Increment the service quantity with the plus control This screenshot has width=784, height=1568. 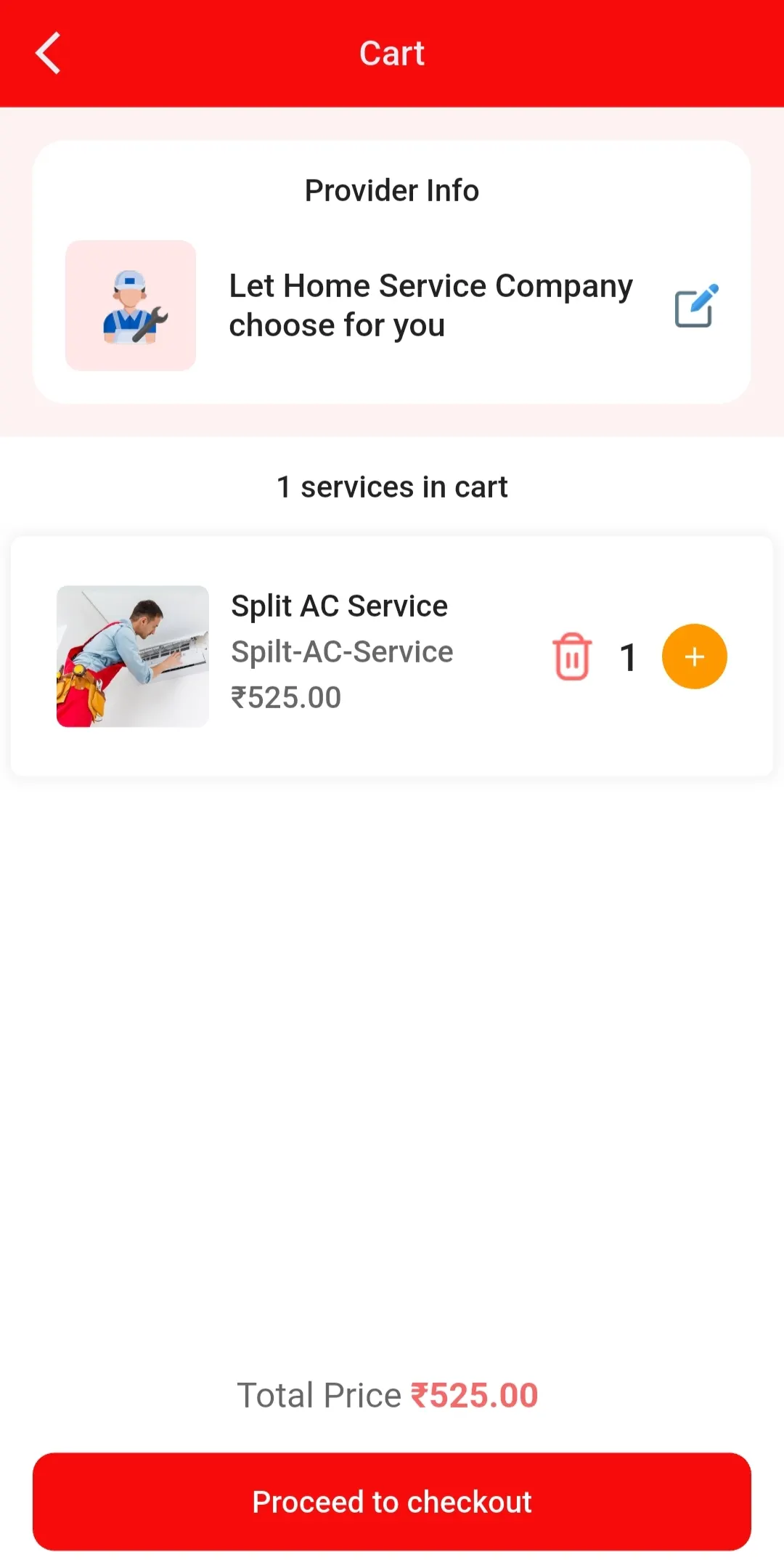[694, 656]
